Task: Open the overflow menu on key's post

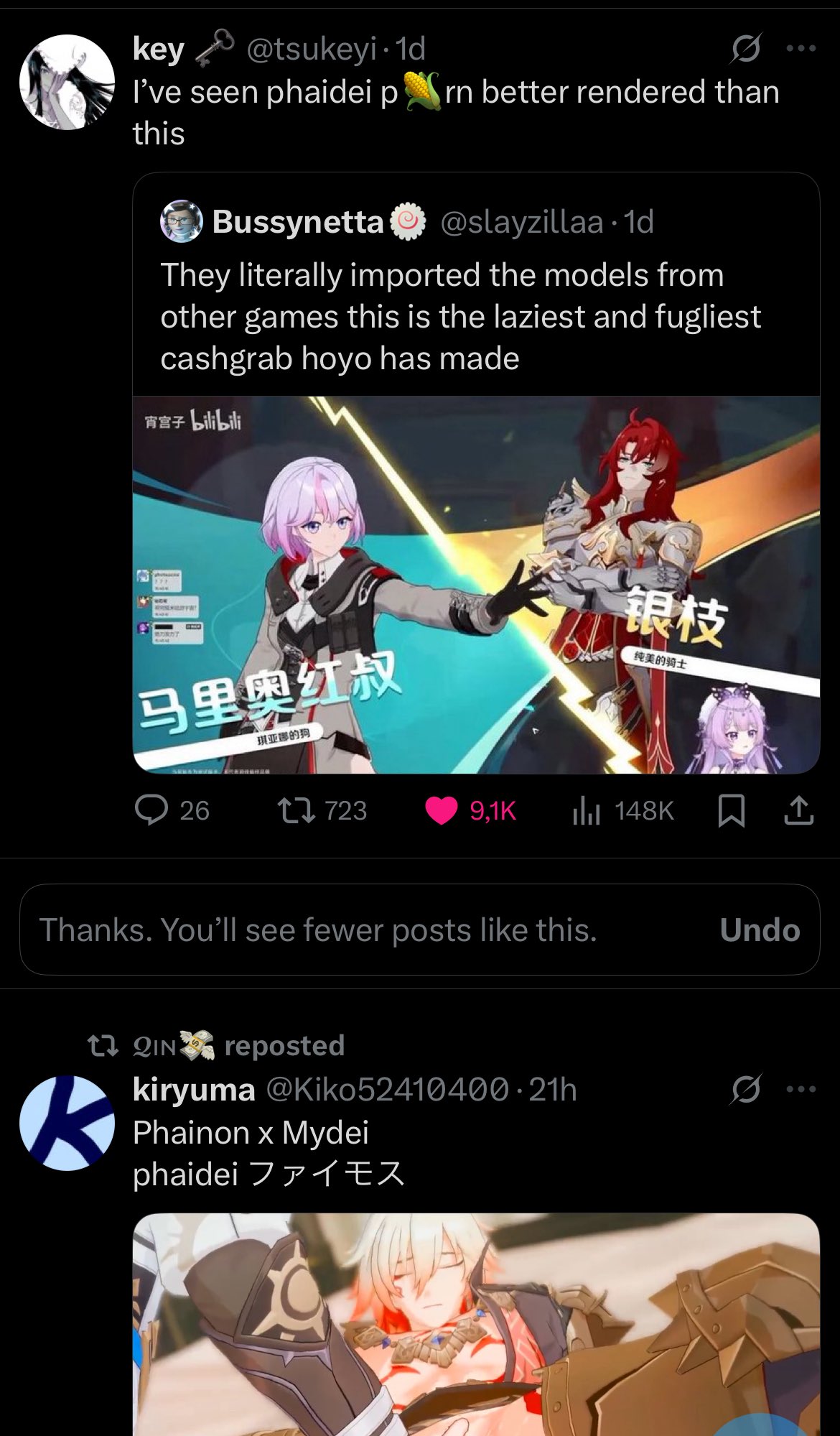Action: (801, 49)
